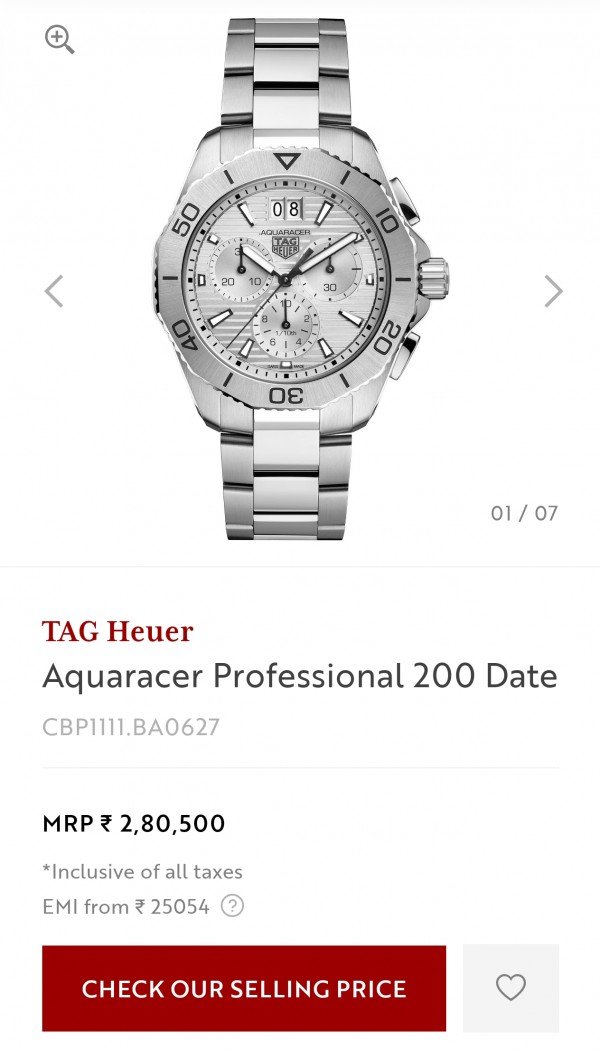Show the next product image
Viewport: 600px width, 1051px height.
pos(553,291)
